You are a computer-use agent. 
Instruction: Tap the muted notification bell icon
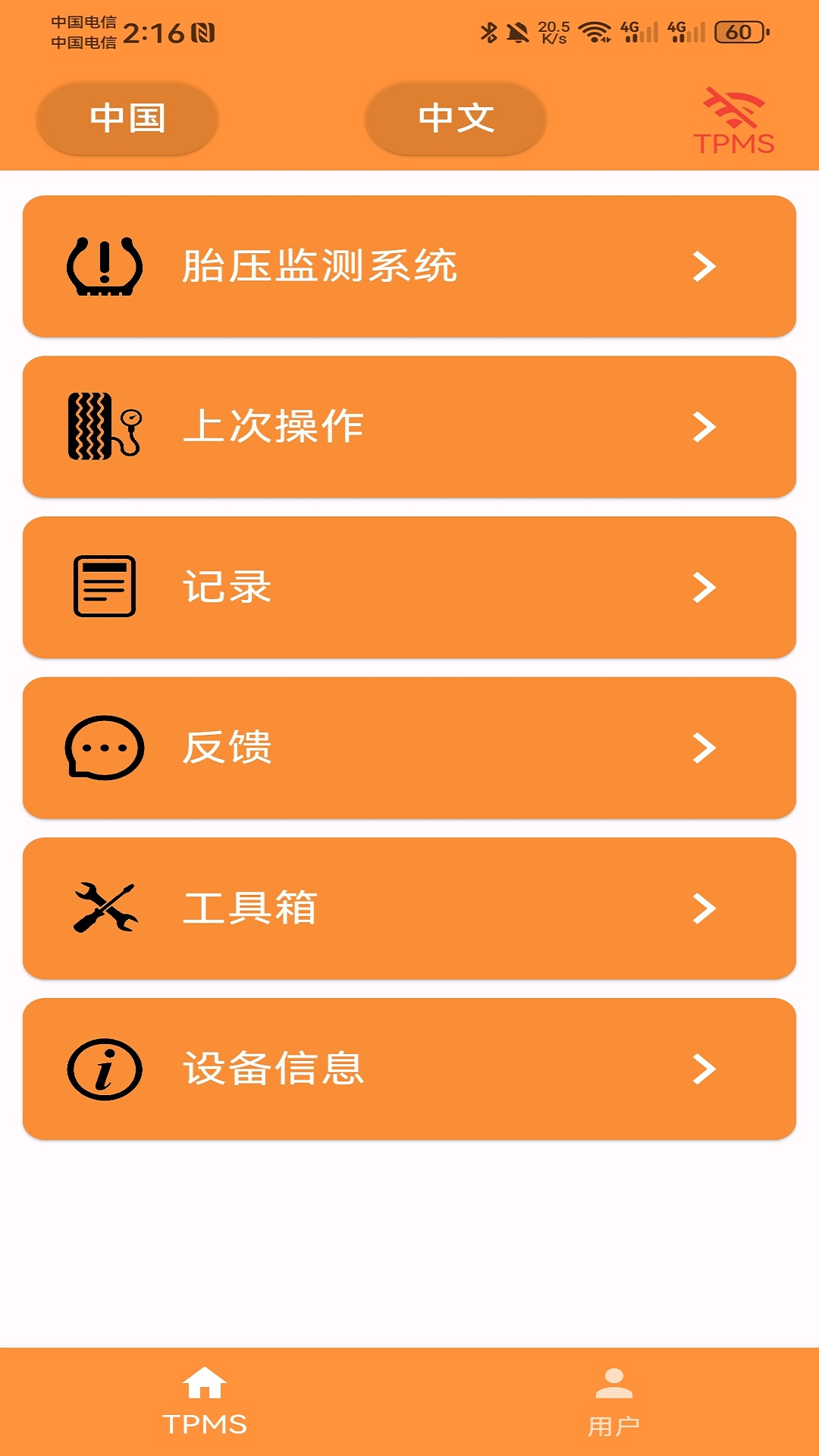click(519, 32)
